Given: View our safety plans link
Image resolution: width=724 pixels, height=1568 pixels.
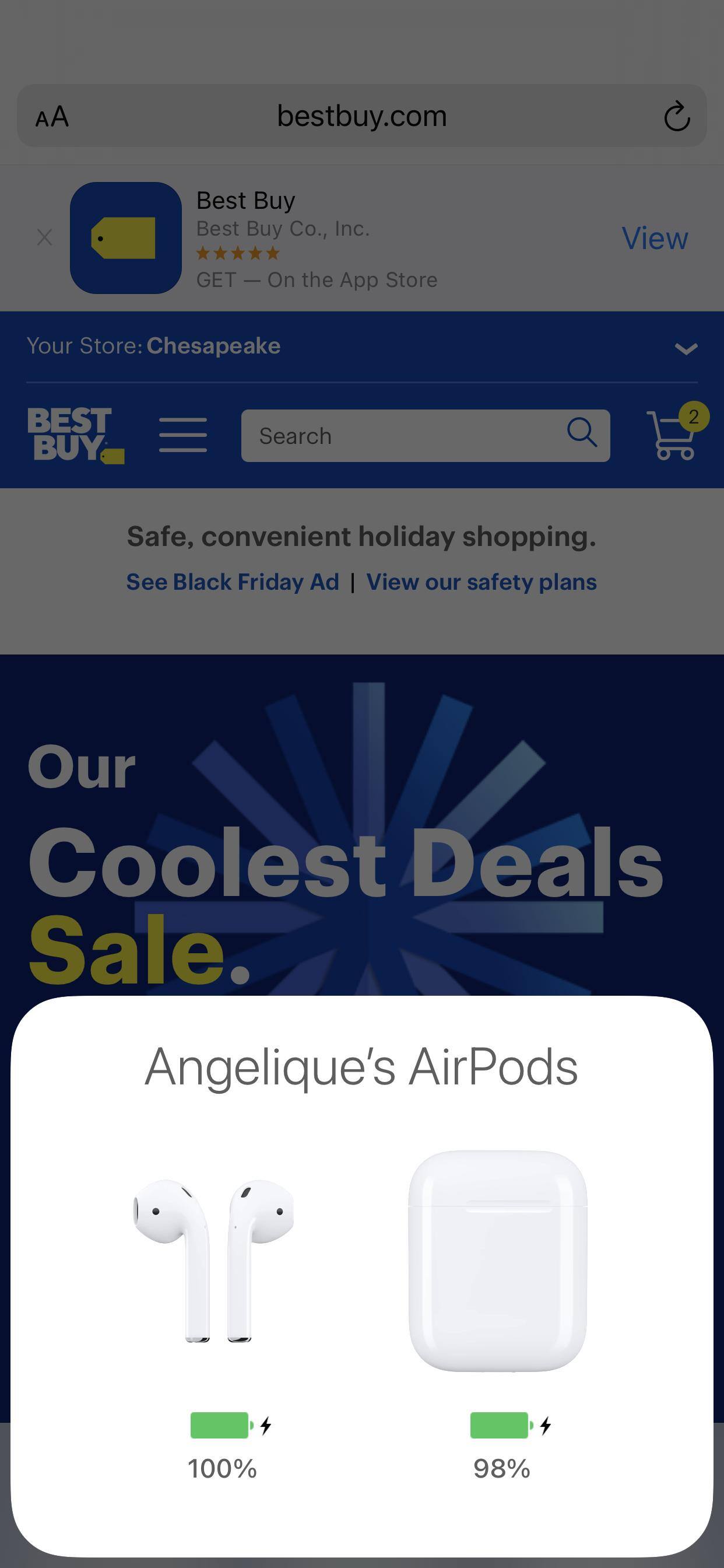Looking at the screenshot, I should coord(482,582).
